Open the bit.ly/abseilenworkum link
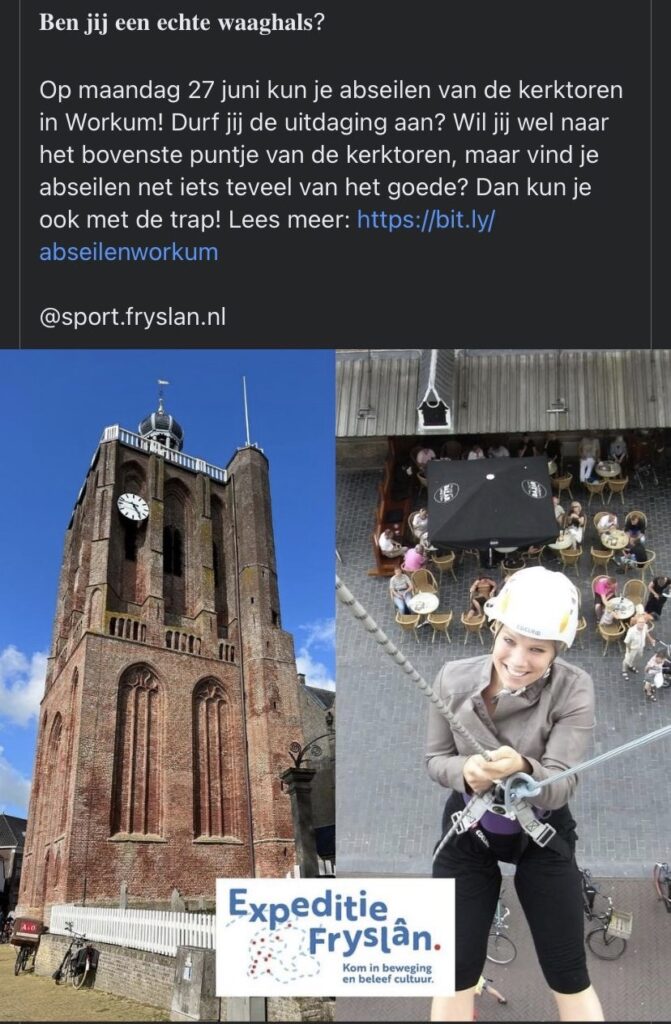671x1024 pixels. tap(425, 220)
